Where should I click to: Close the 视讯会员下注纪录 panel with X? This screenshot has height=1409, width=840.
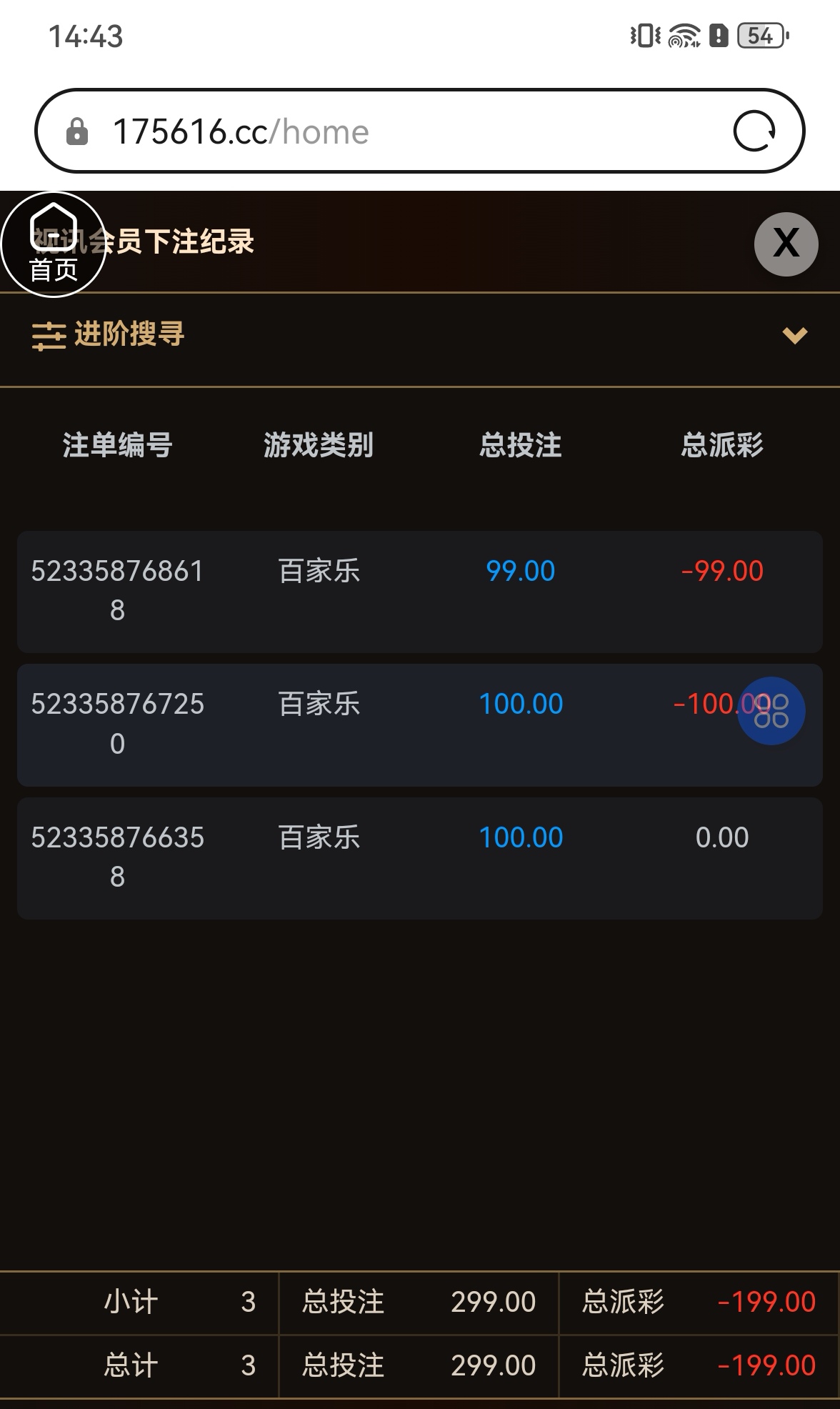coord(784,244)
